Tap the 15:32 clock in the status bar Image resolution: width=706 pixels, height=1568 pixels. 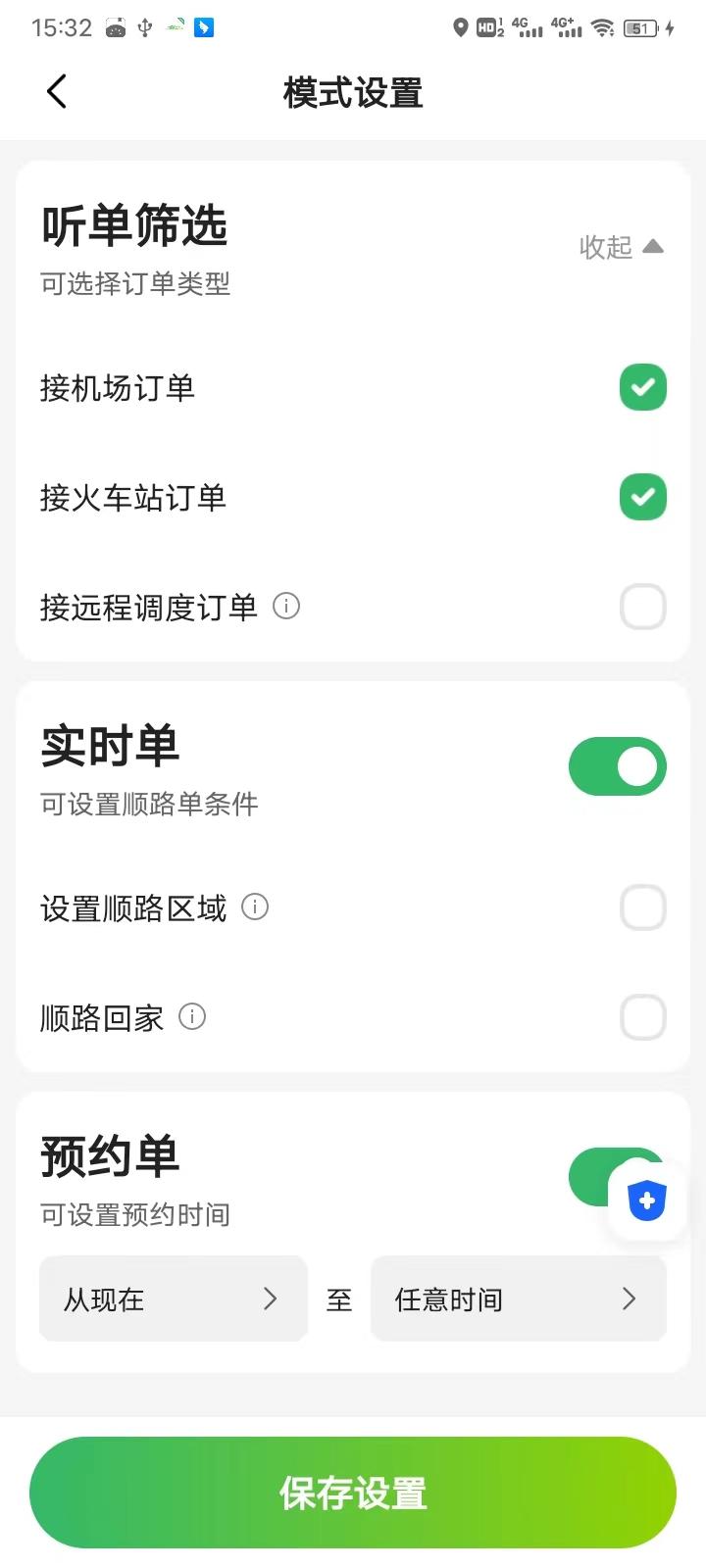pos(62,28)
